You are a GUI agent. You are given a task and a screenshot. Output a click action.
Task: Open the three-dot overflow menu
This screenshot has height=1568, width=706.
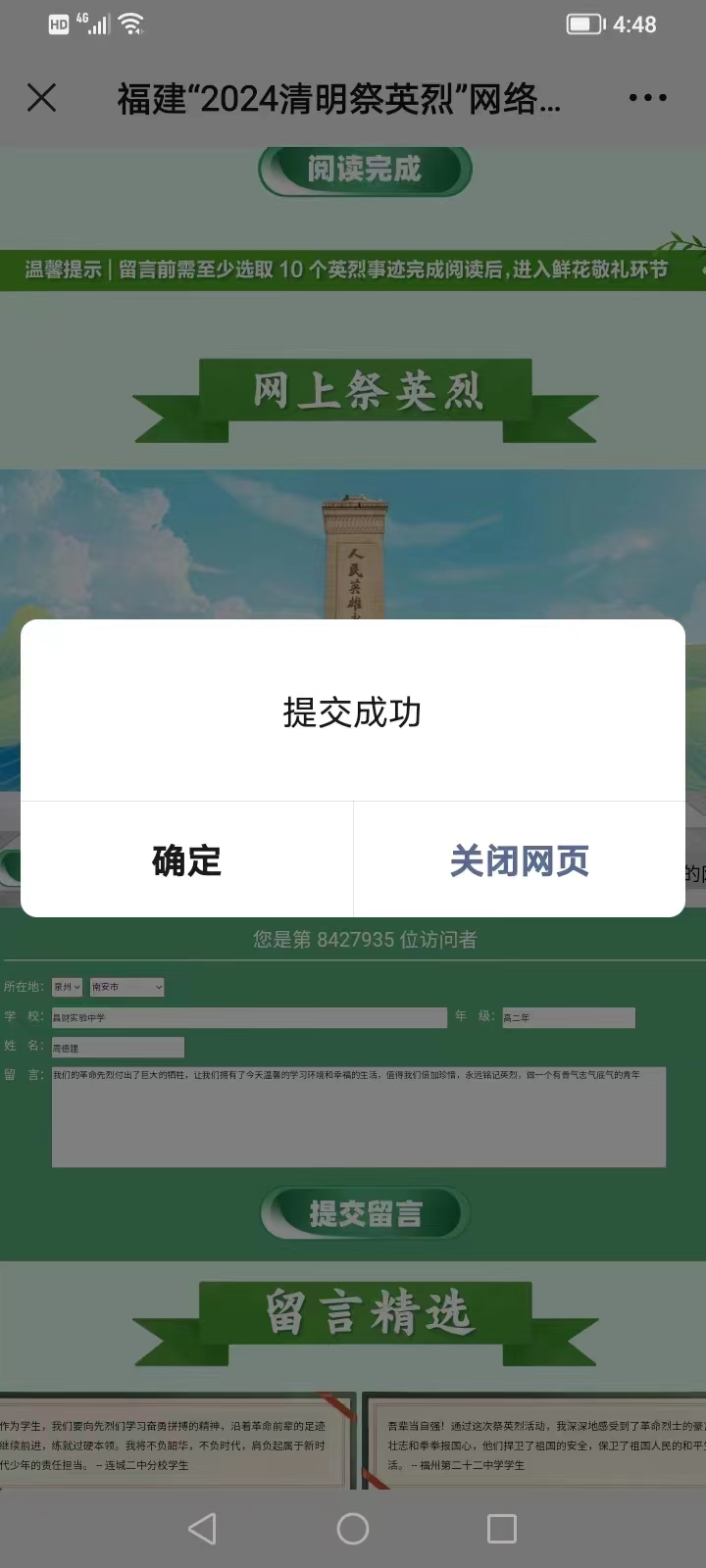tap(647, 98)
